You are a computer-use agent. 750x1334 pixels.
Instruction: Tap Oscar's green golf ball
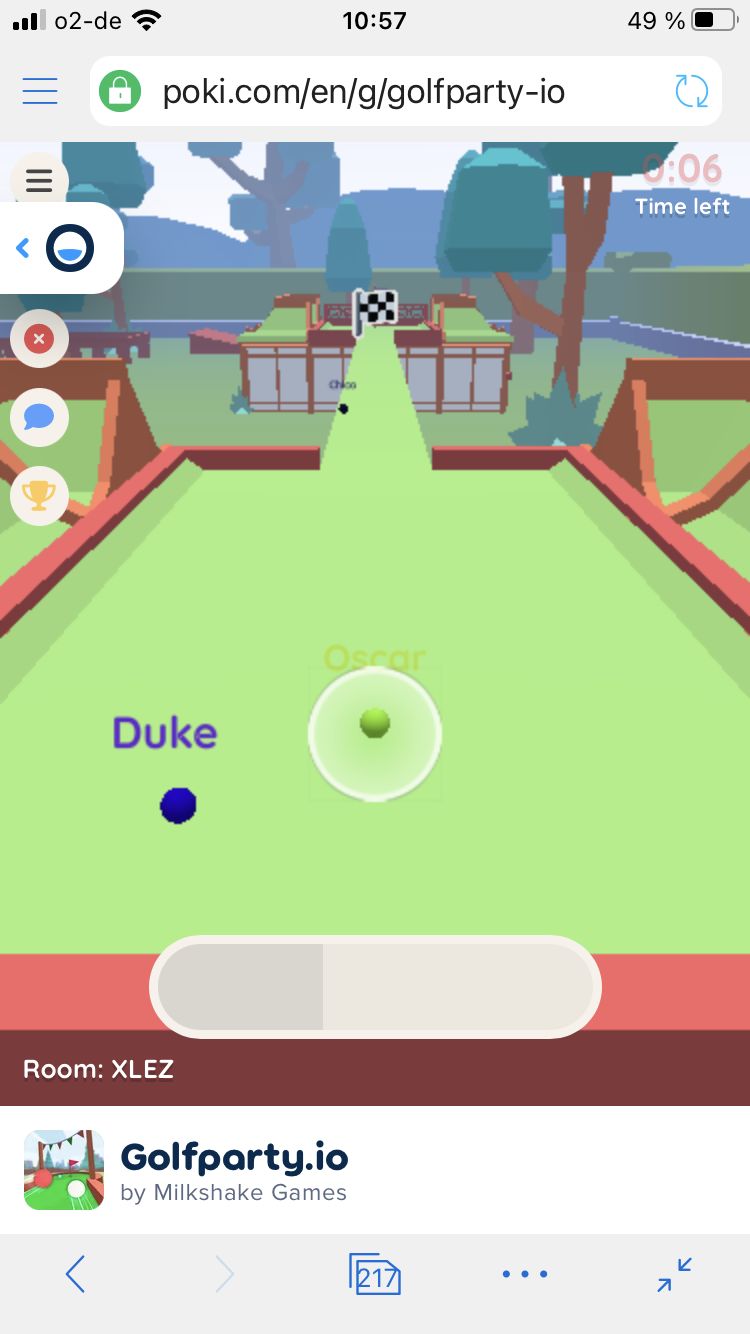click(375, 722)
